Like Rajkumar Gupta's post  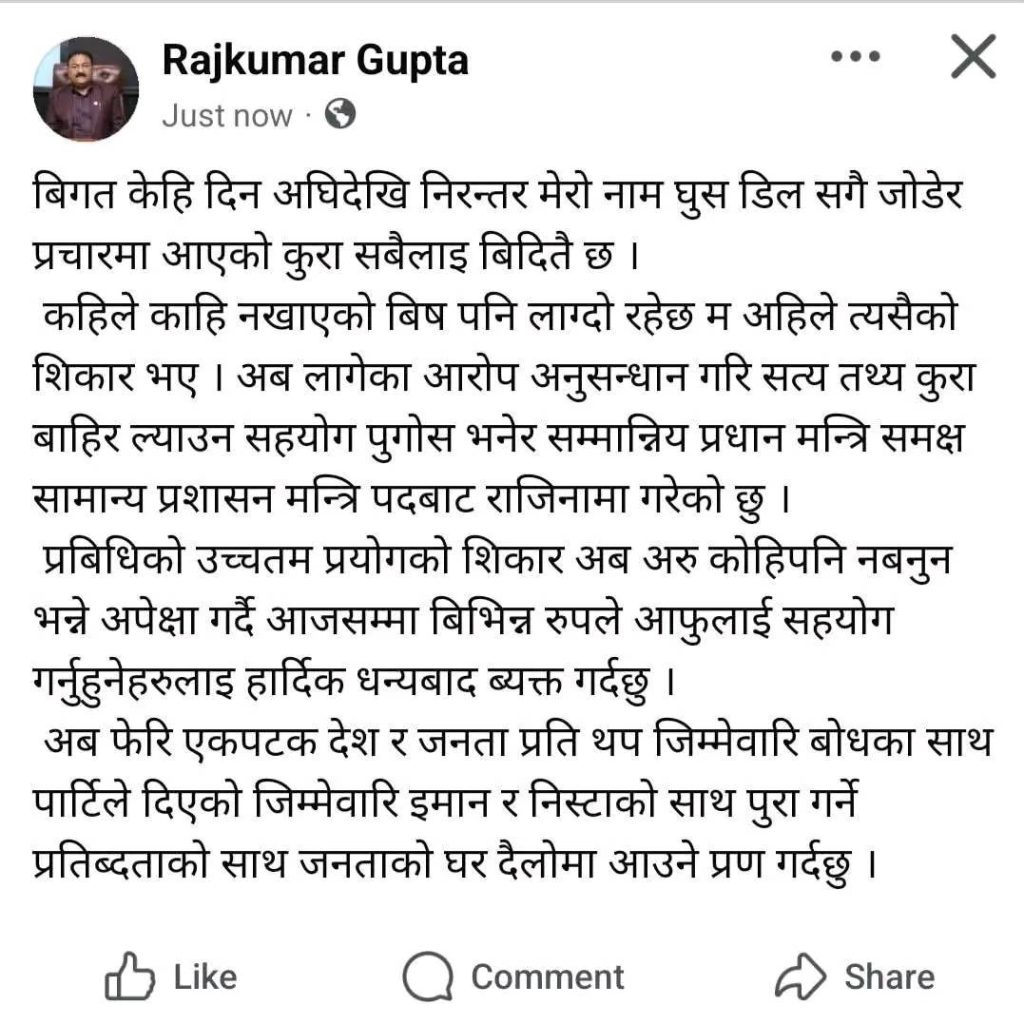[x=171, y=977]
